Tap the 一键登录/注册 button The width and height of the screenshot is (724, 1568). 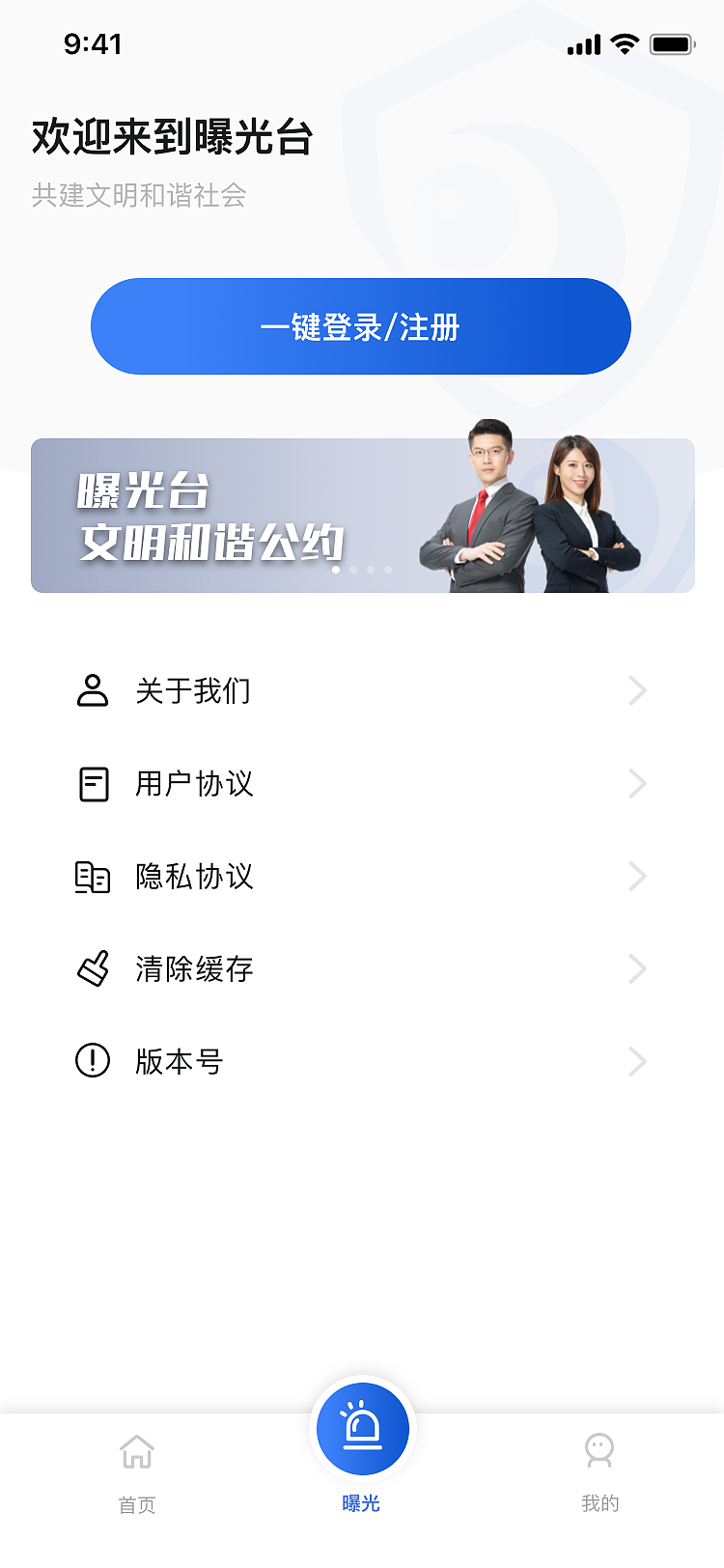tap(362, 325)
